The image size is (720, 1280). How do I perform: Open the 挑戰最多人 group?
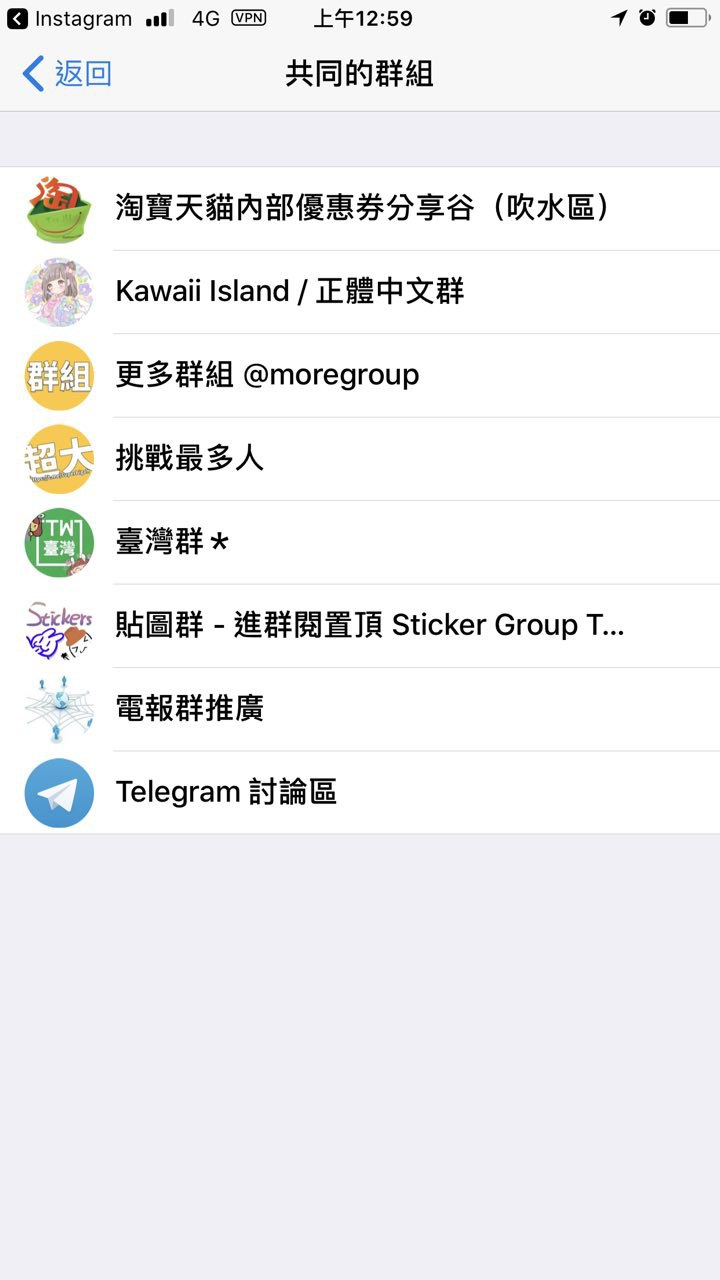coord(190,459)
